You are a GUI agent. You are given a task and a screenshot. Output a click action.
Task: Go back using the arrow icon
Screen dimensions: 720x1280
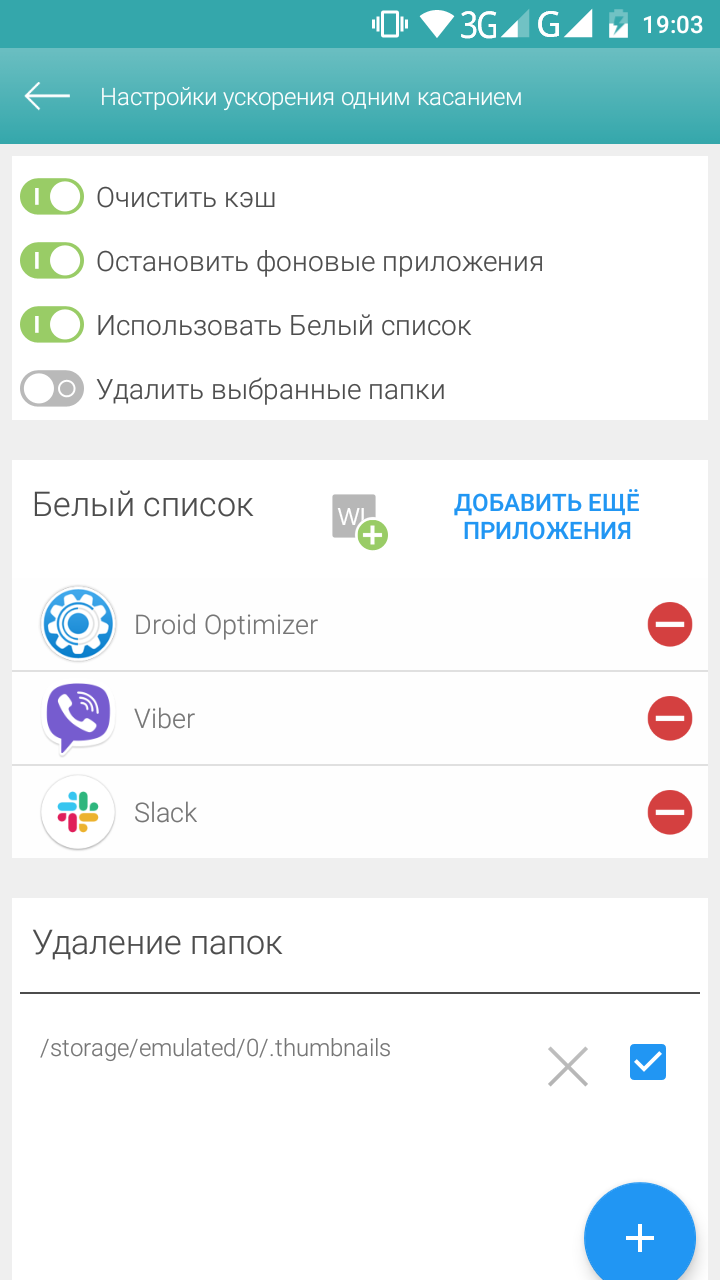pos(47,96)
